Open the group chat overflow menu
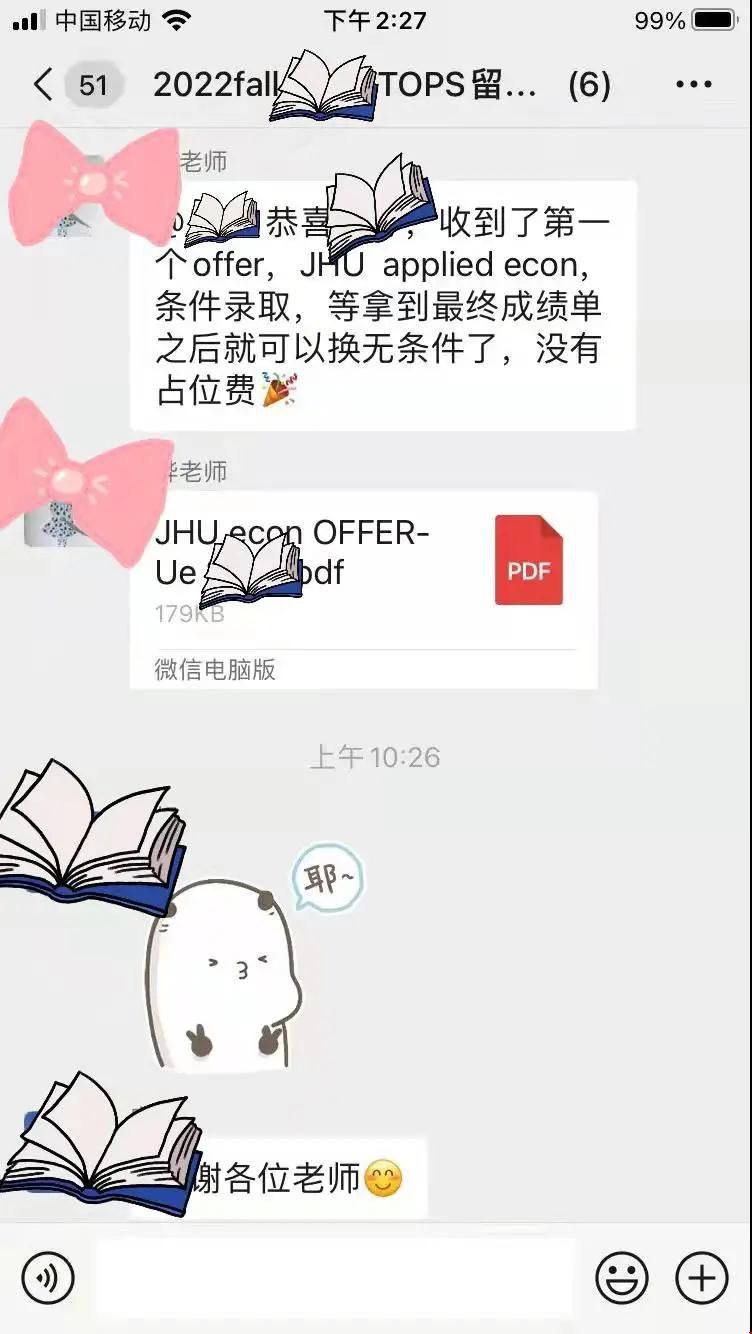The height and width of the screenshot is (1334, 752). [693, 85]
